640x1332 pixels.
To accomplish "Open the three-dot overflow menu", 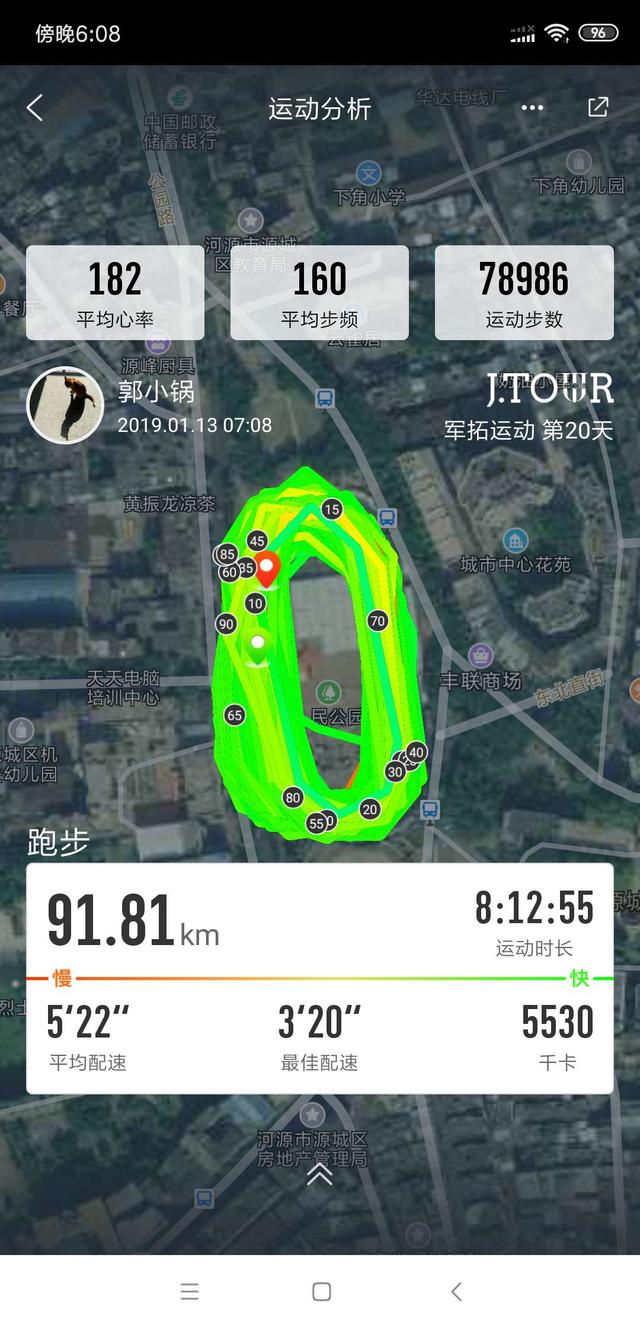I will [x=532, y=108].
